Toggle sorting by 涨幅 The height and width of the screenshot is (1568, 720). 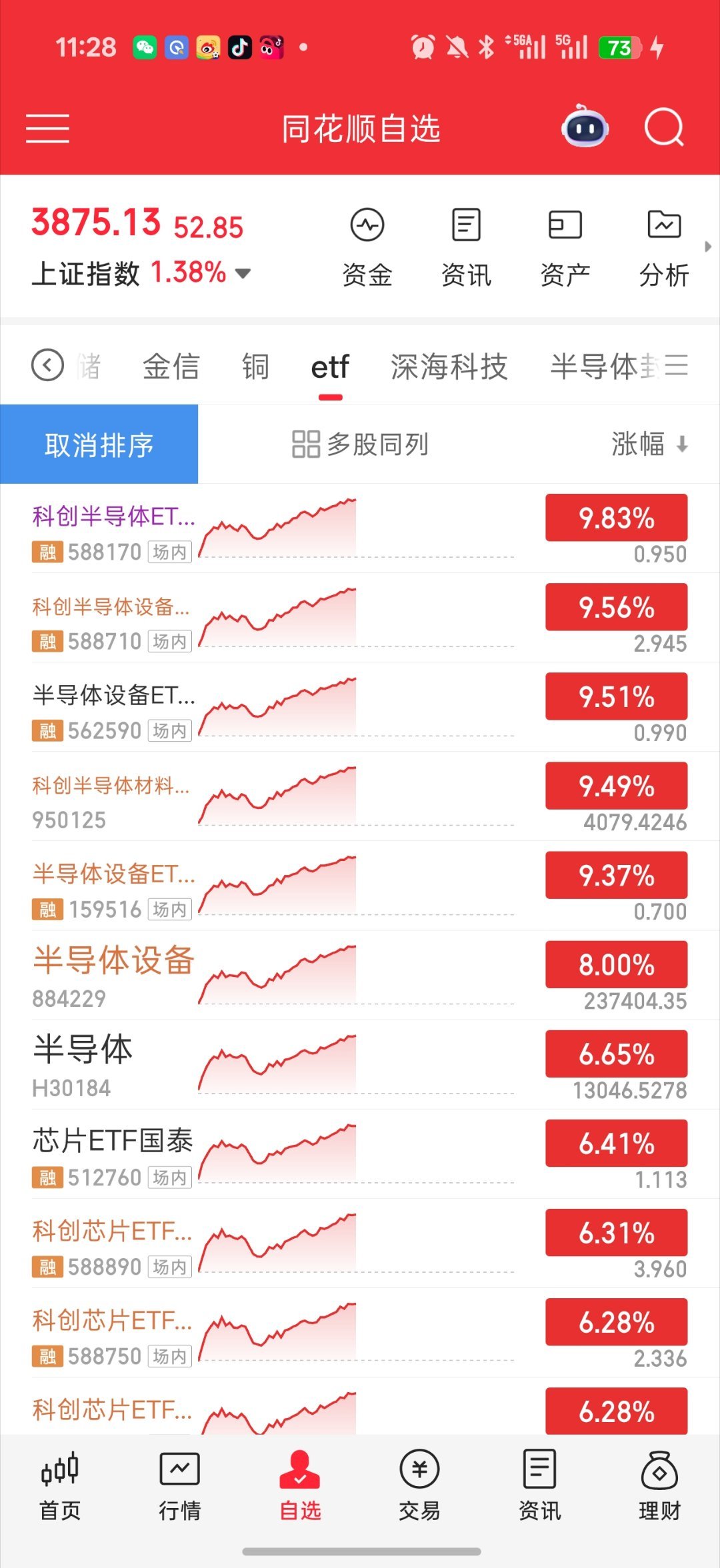coord(650,444)
